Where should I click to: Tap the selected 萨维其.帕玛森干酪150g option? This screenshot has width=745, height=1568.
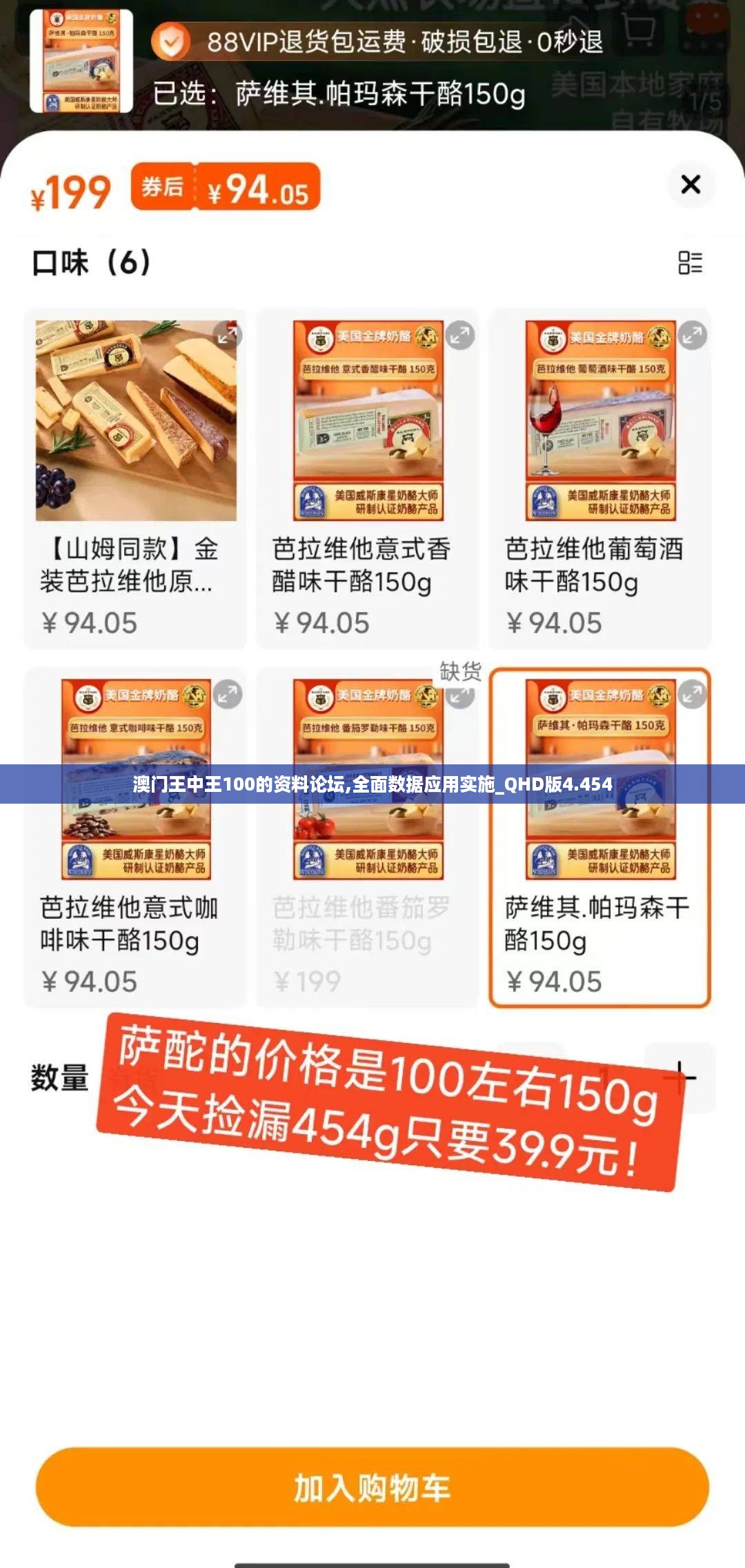coord(599,836)
